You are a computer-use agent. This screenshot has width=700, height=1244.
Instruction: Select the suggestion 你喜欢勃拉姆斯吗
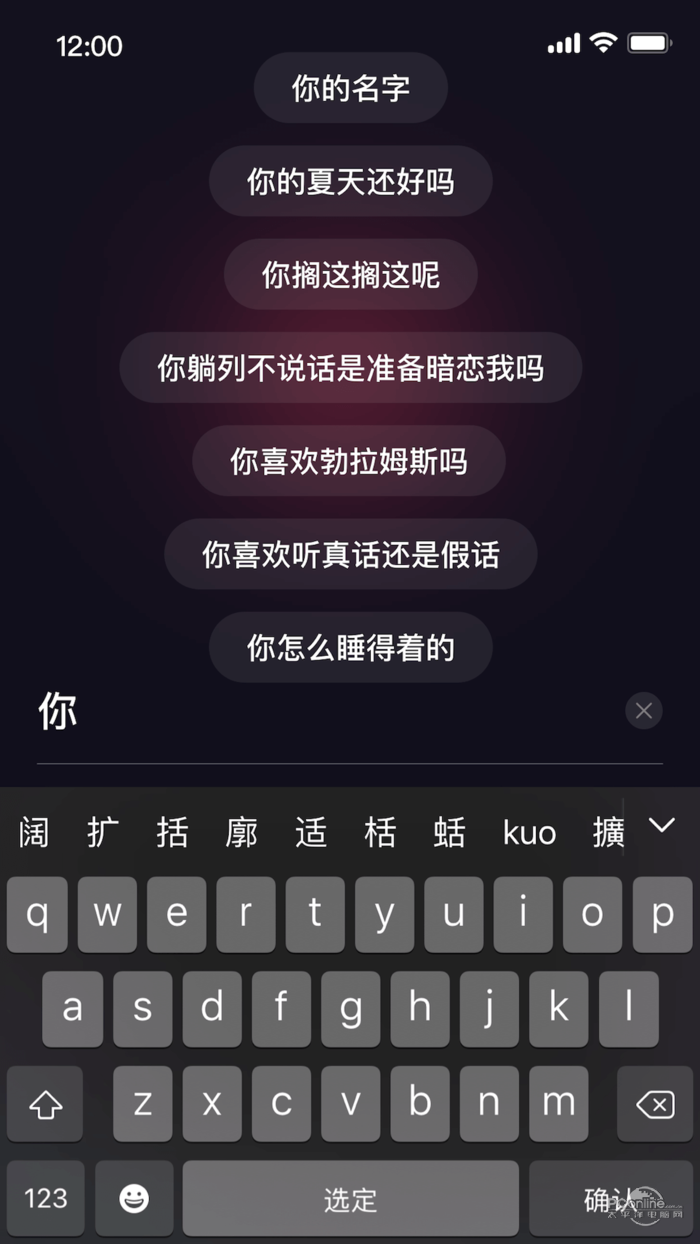pyautogui.click(x=349, y=461)
